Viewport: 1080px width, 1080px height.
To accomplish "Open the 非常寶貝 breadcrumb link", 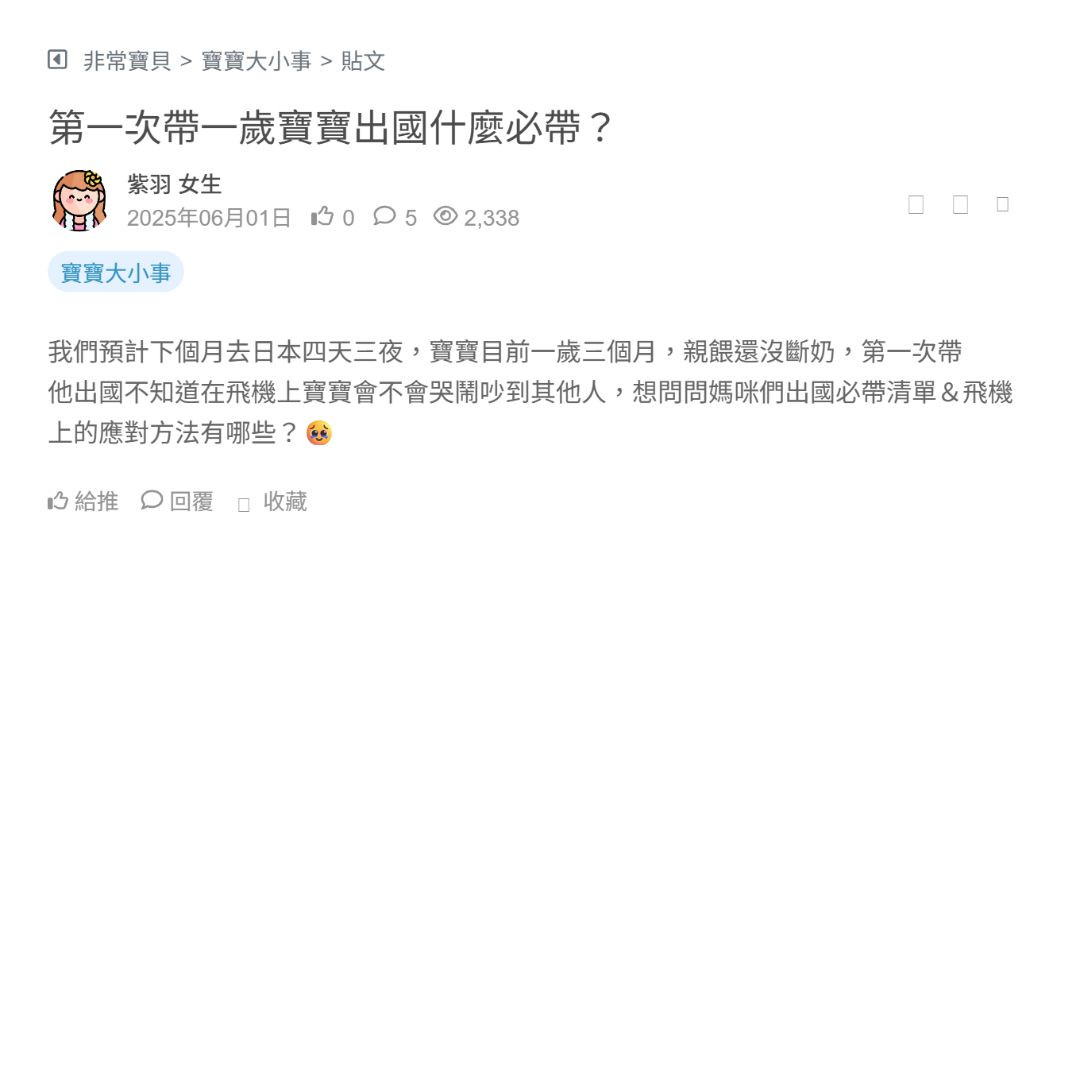I will 127,61.
